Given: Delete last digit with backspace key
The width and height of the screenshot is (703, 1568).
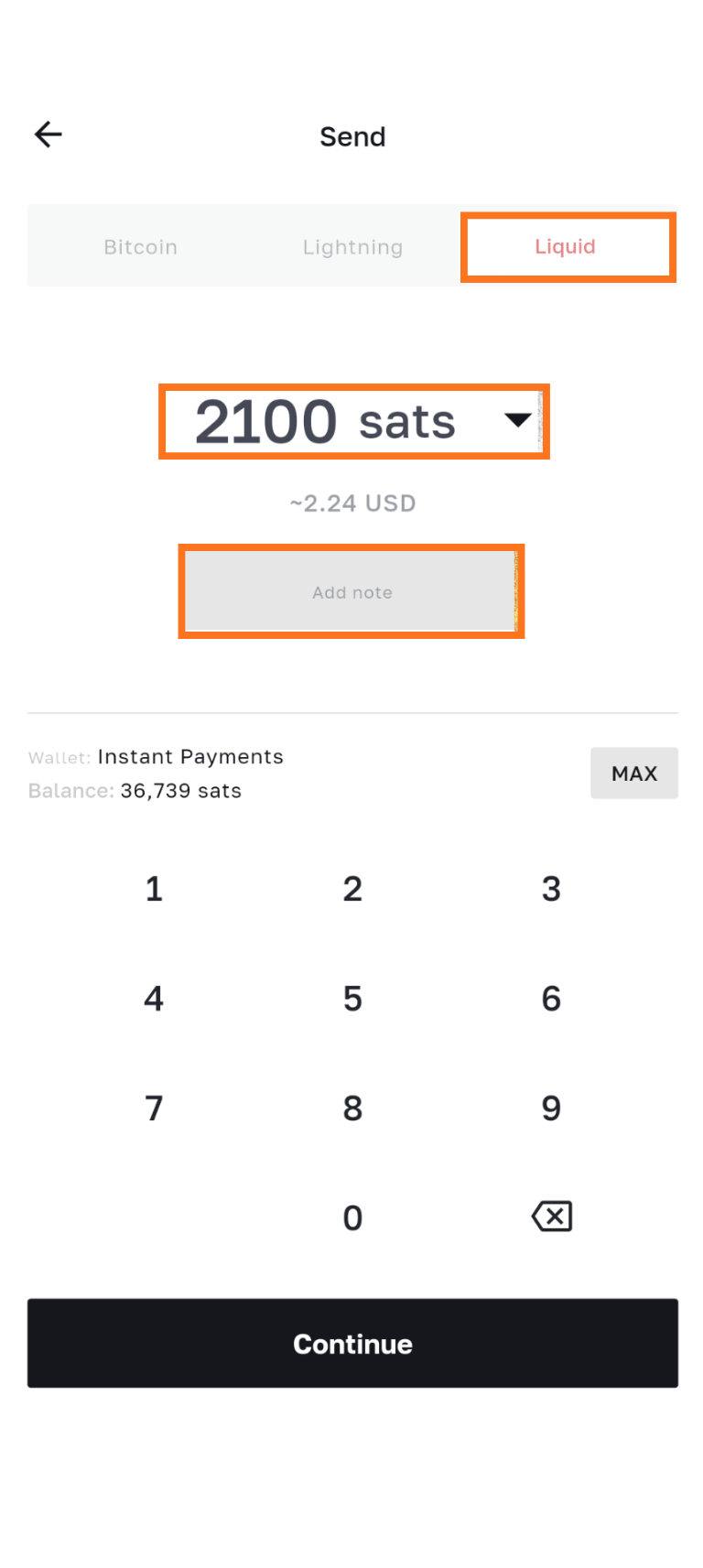Looking at the screenshot, I should tap(551, 1217).
